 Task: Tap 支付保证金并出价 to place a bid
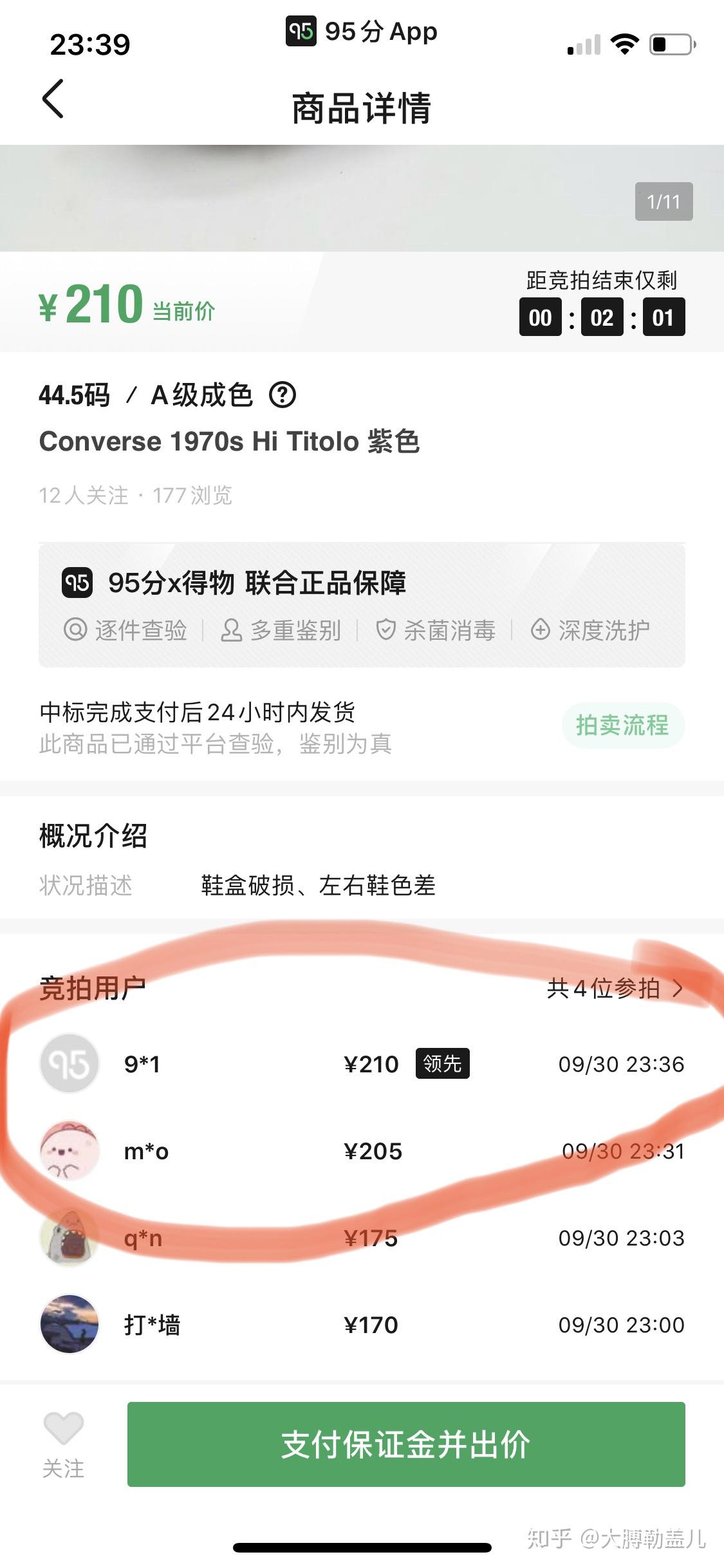click(405, 1444)
